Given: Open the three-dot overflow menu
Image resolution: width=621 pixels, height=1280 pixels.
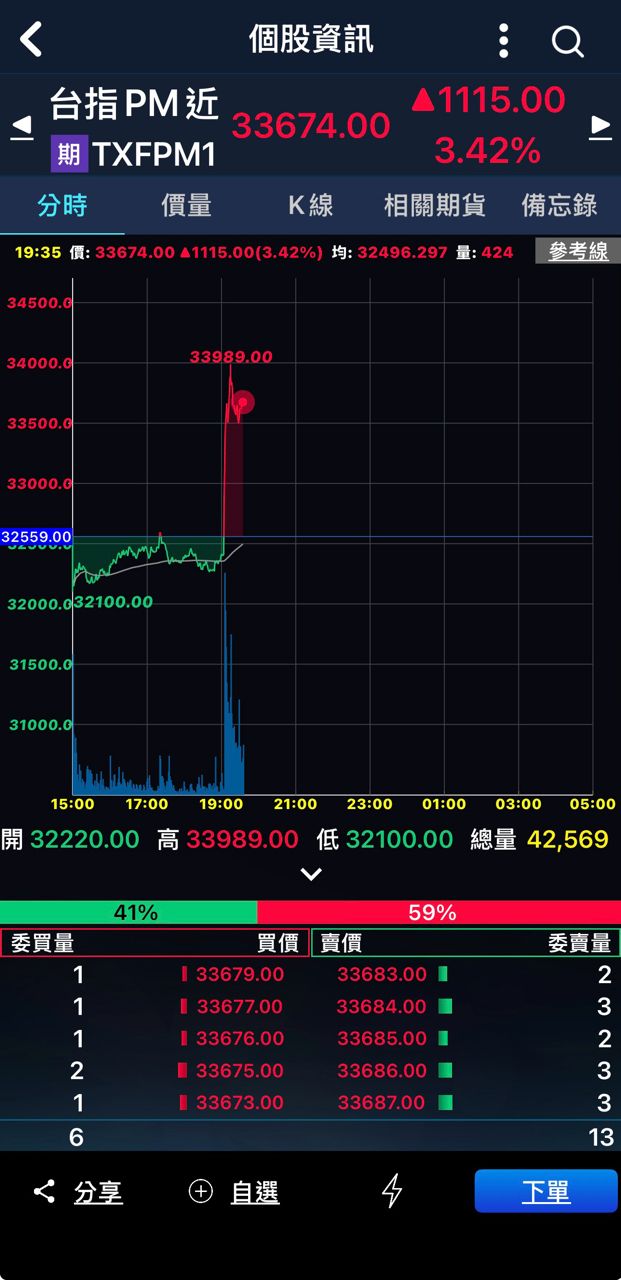Looking at the screenshot, I should click(504, 41).
